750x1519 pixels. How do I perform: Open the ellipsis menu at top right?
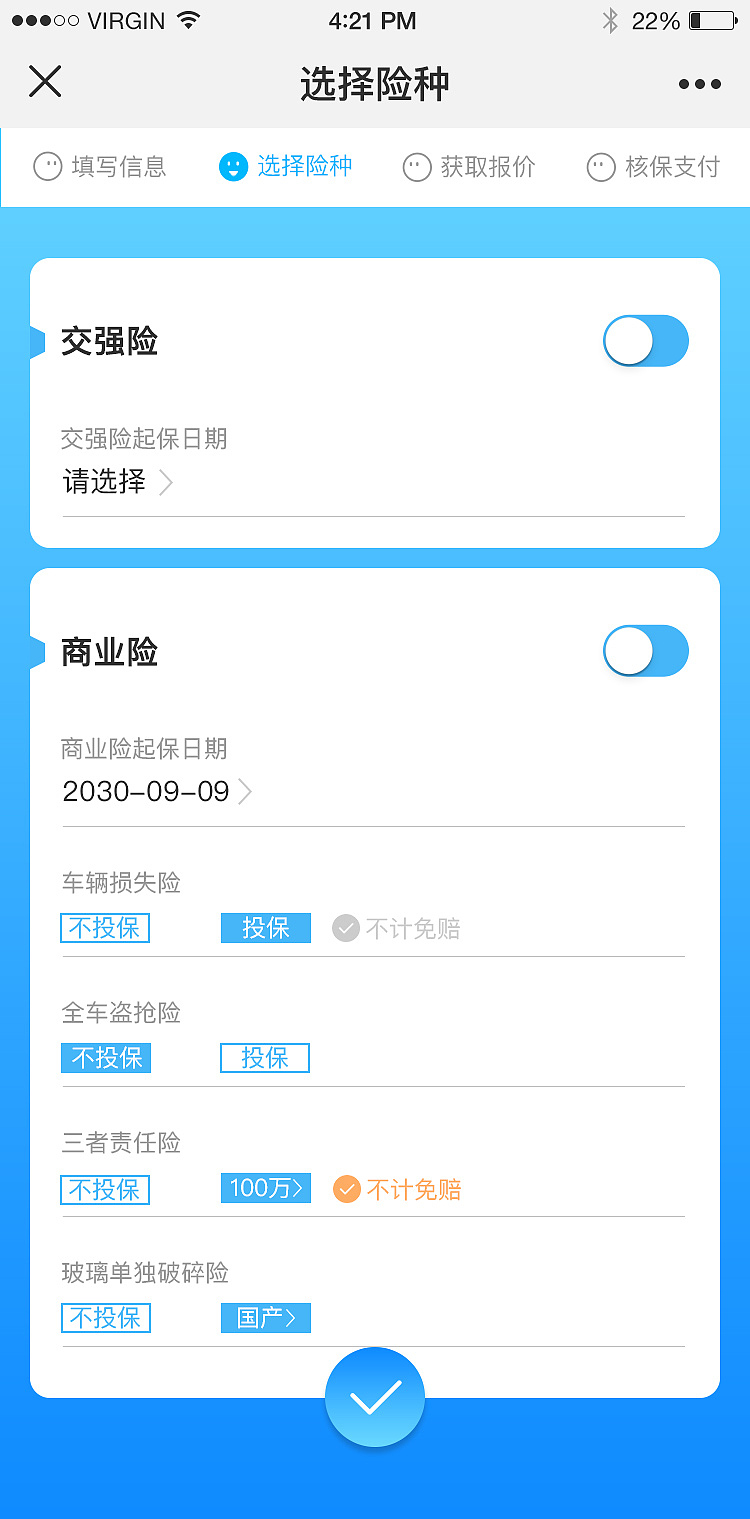pos(699,84)
